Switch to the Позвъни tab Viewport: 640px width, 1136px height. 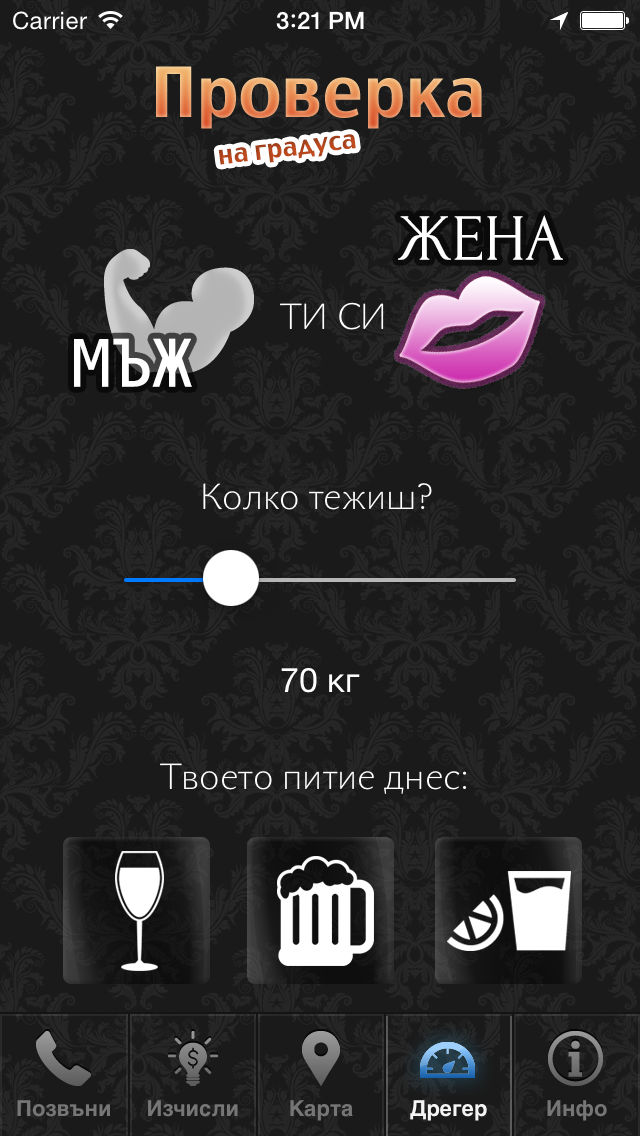pyautogui.click(x=64, y=1076)
